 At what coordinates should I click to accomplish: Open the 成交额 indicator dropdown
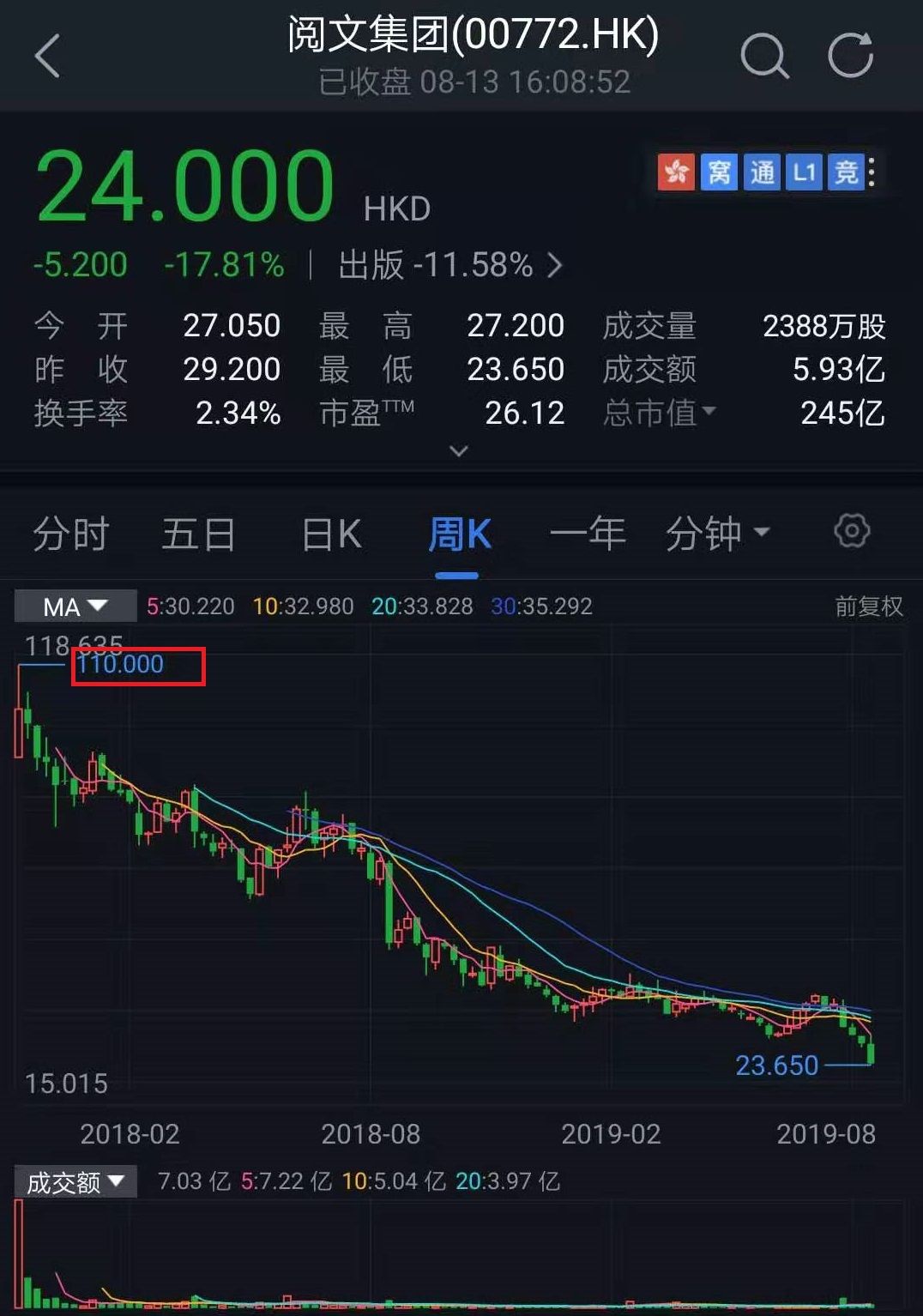click(x=76, y=1181)
